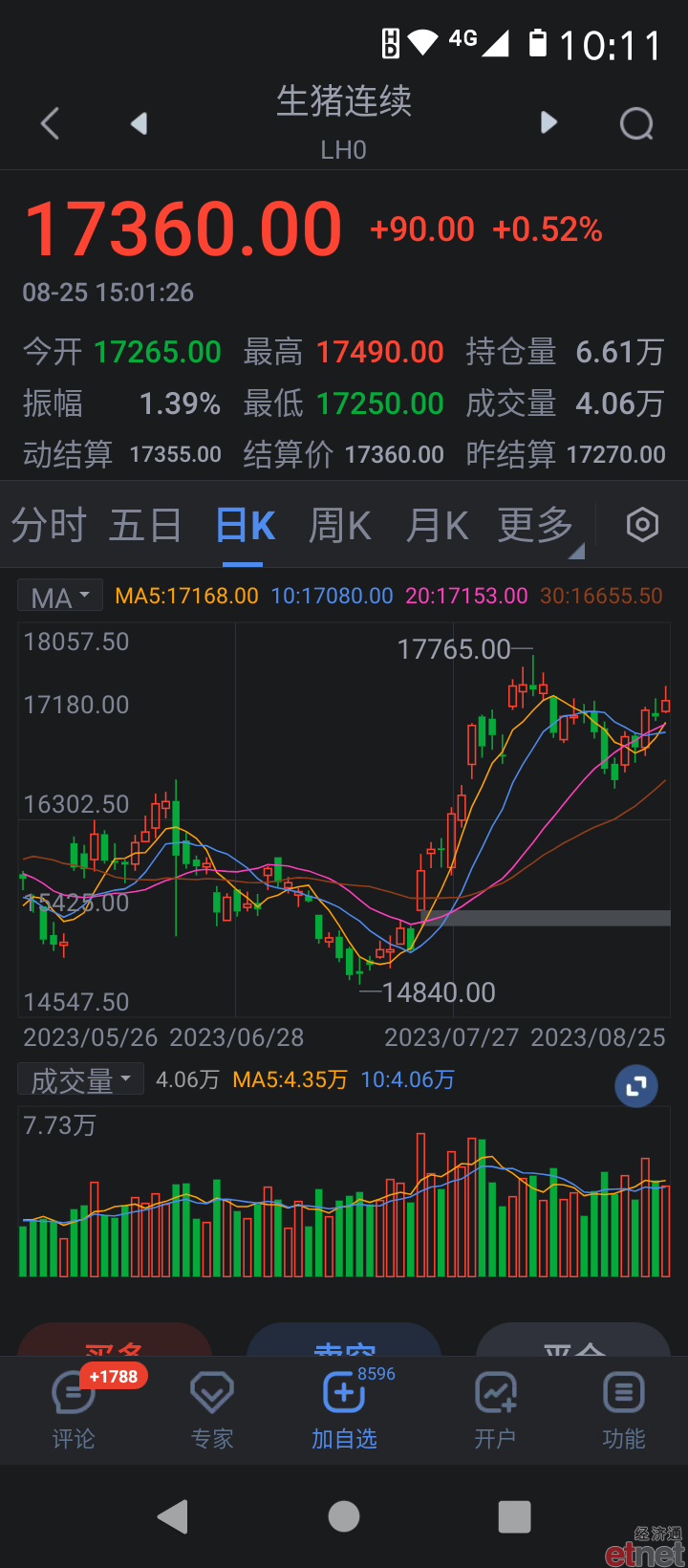Screen dimensions: 688x1568
Task: Go back using the top-left arrow
Action: 51,123
